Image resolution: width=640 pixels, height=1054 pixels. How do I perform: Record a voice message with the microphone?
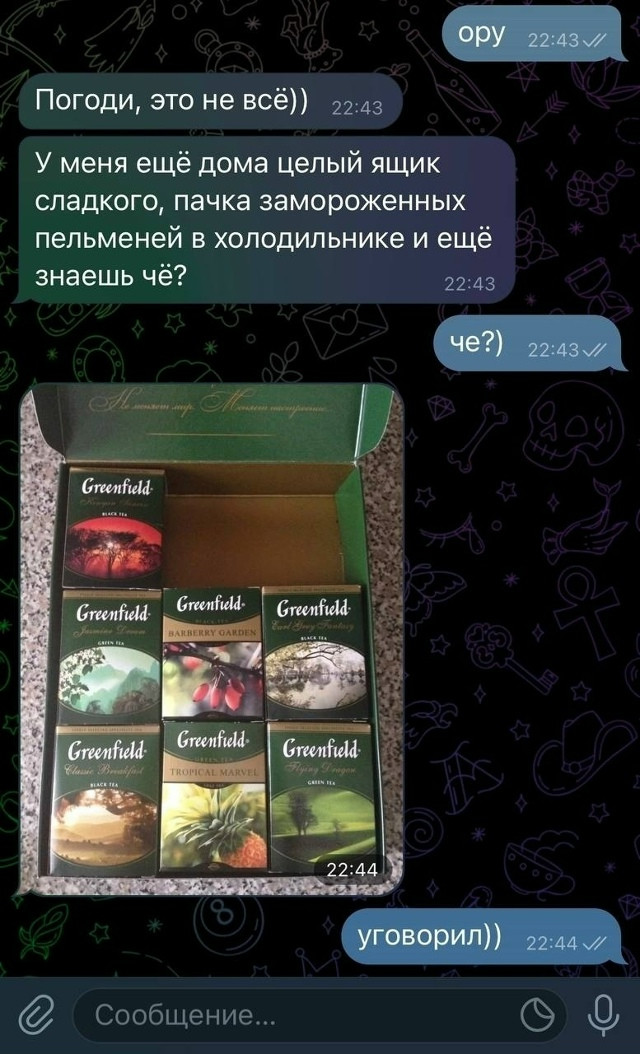(x=602, y=1015)
